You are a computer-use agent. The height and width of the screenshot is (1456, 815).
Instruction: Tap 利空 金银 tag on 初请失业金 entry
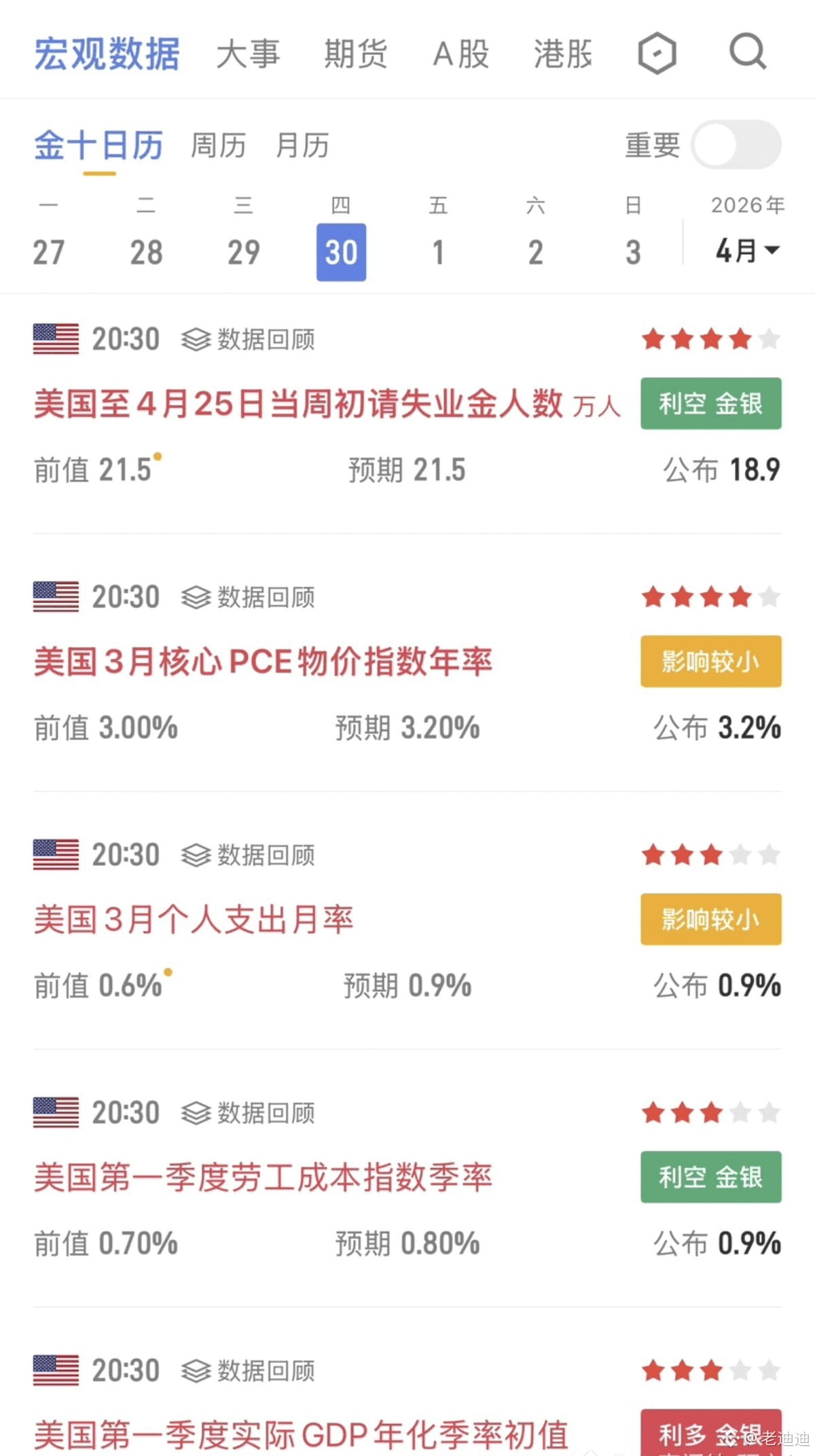coord(711,403)
